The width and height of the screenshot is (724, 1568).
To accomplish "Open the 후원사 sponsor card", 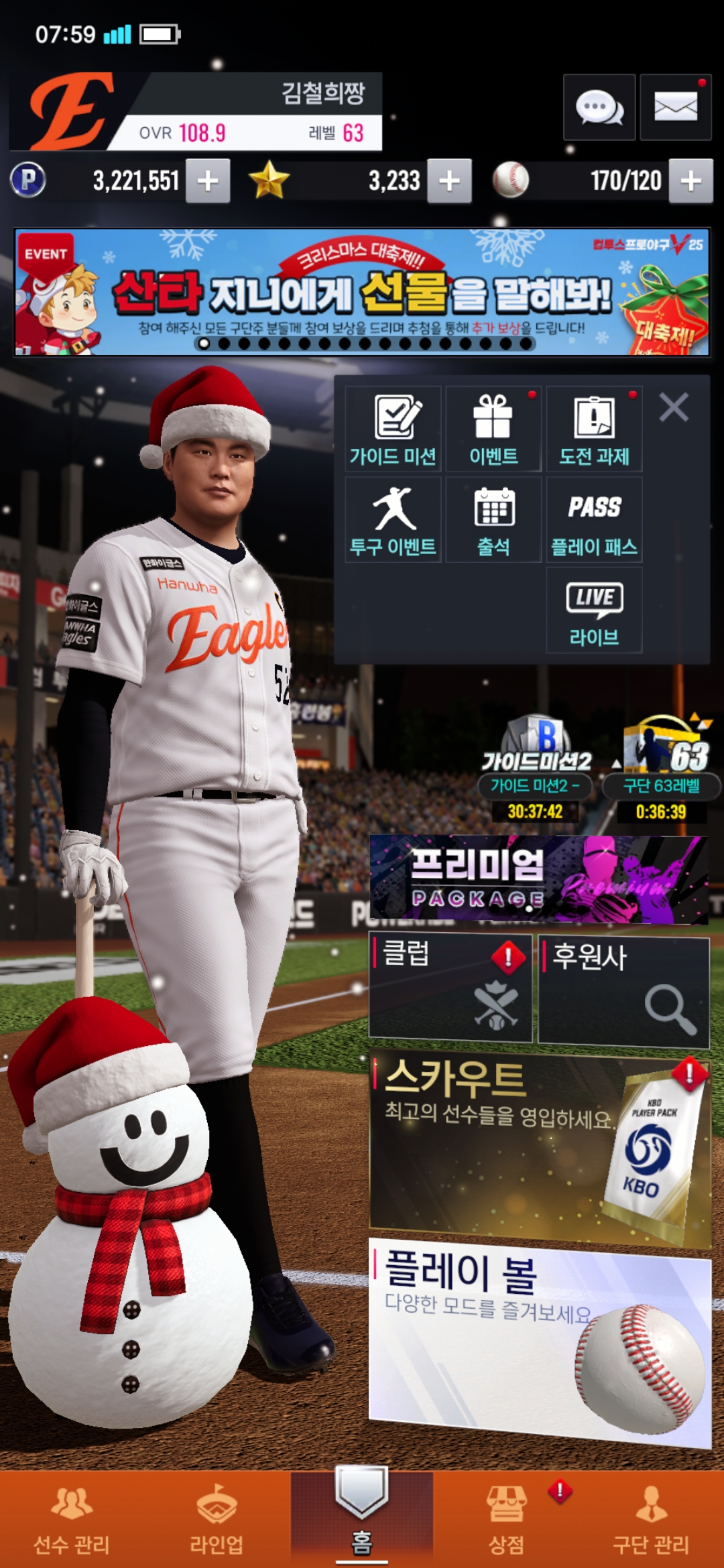I will pos(623,989).
